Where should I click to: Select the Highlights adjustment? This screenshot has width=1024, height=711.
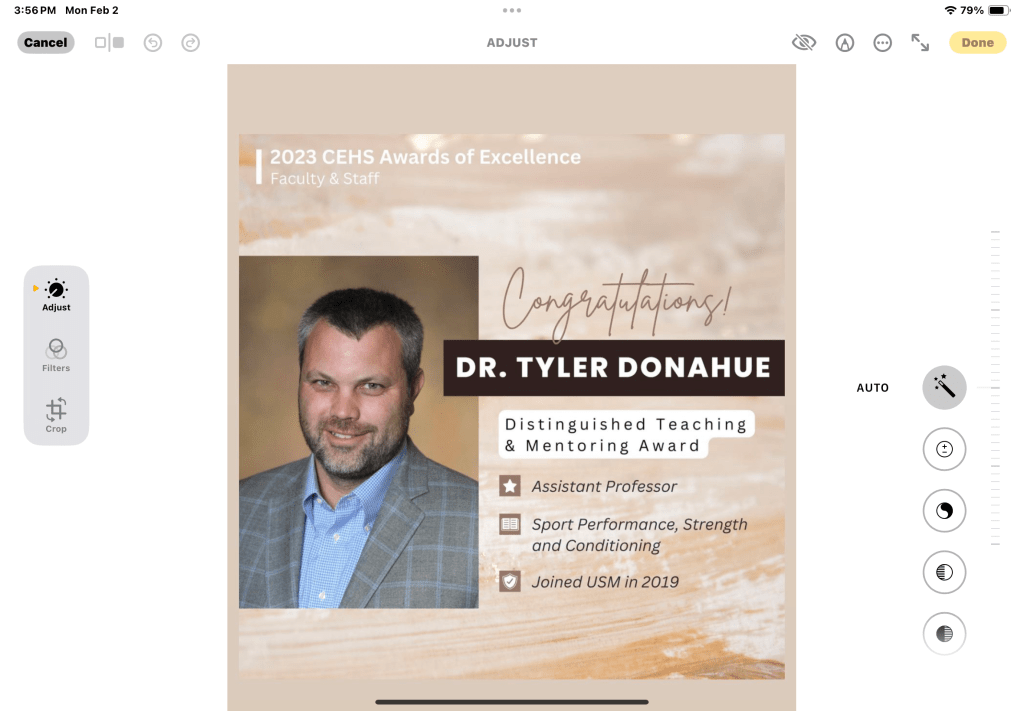click(x=944, y=572)
